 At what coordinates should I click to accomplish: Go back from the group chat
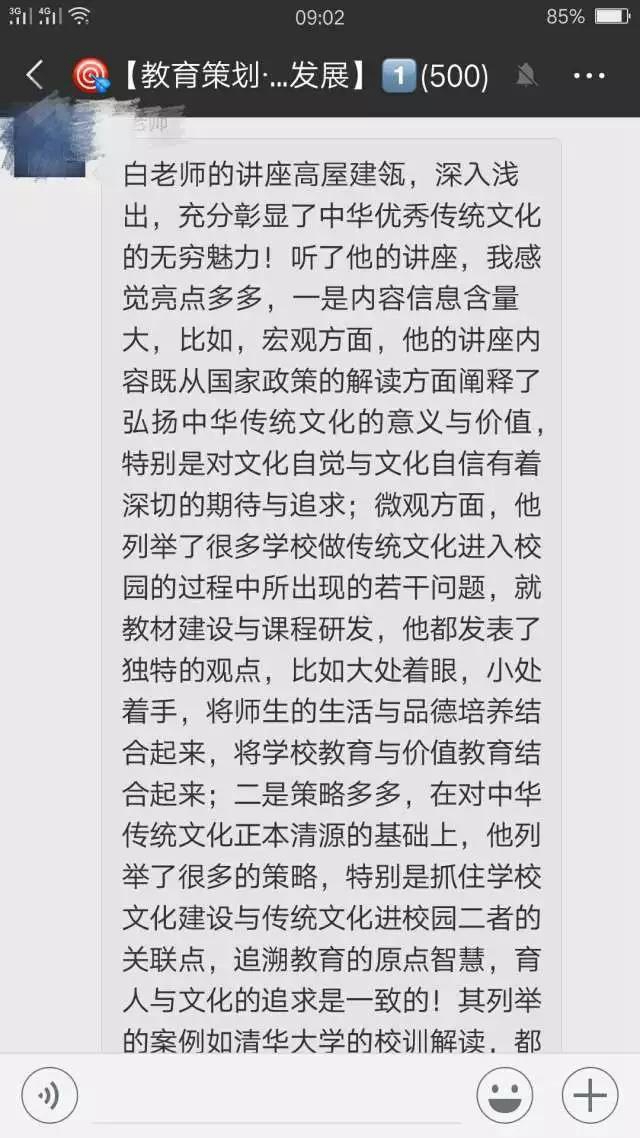(x=35, y=75)
